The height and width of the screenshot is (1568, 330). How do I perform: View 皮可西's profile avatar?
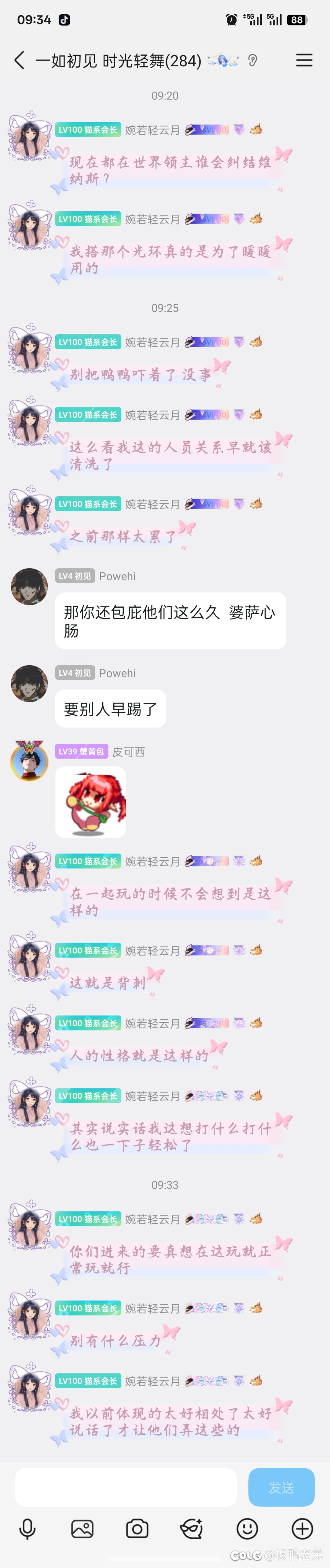[29, 761]
